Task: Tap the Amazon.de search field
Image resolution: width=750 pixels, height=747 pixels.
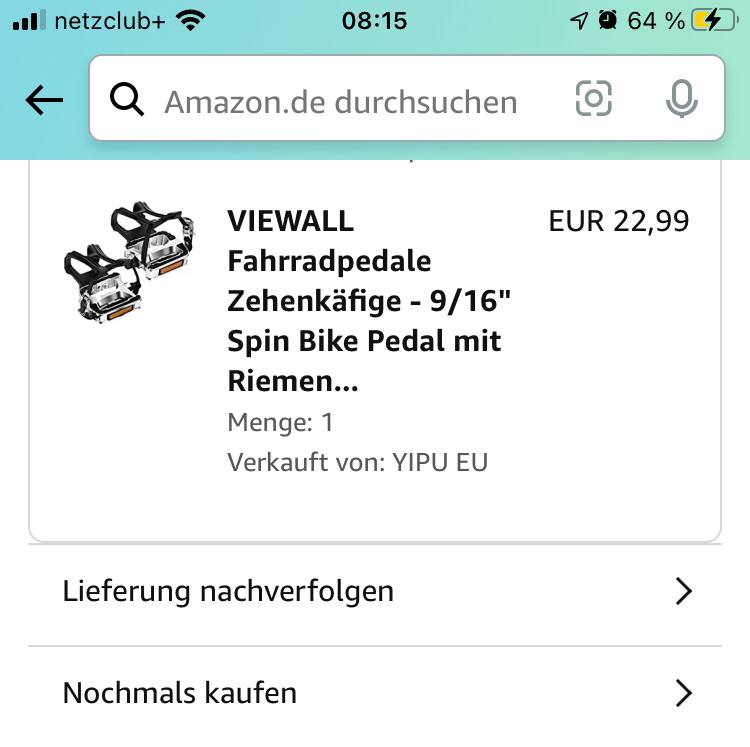Action: click(340, 101)
